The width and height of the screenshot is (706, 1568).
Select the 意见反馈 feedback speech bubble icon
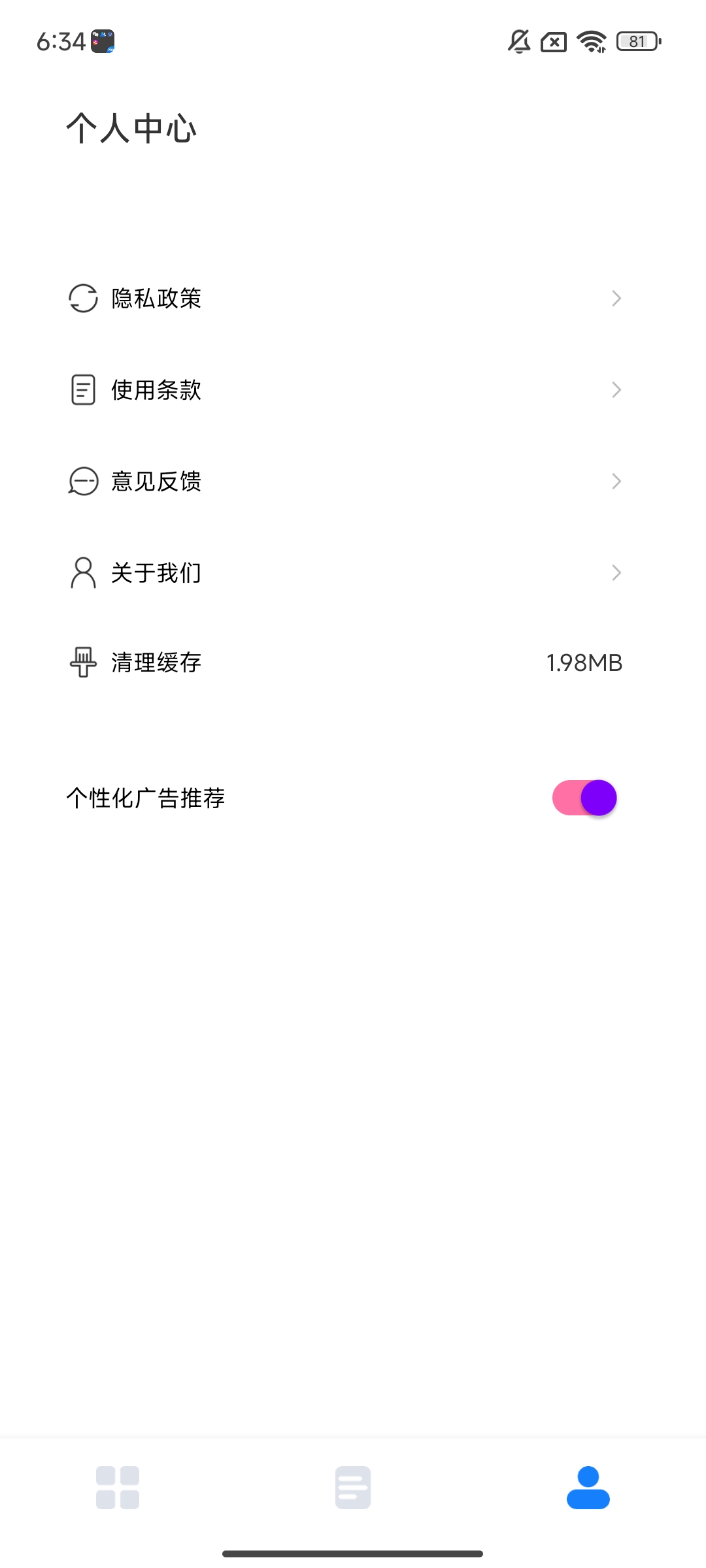coord(82,482)
